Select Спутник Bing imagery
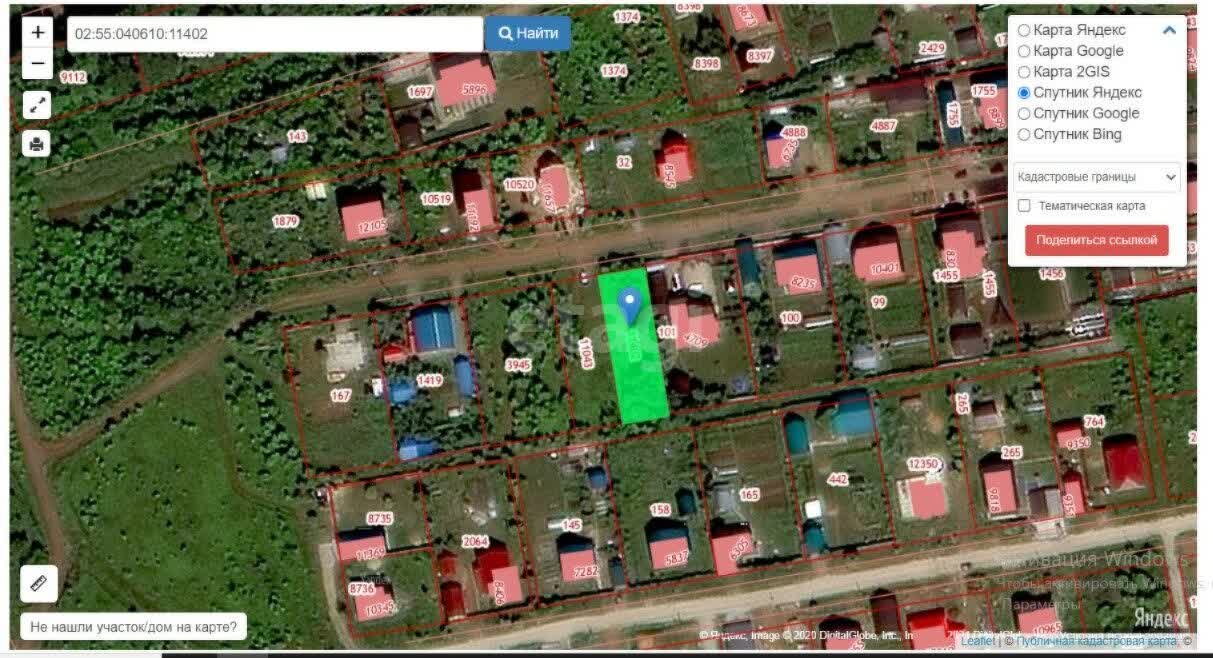This screenshot has width=1213, height=658. tap(1024, 135)
